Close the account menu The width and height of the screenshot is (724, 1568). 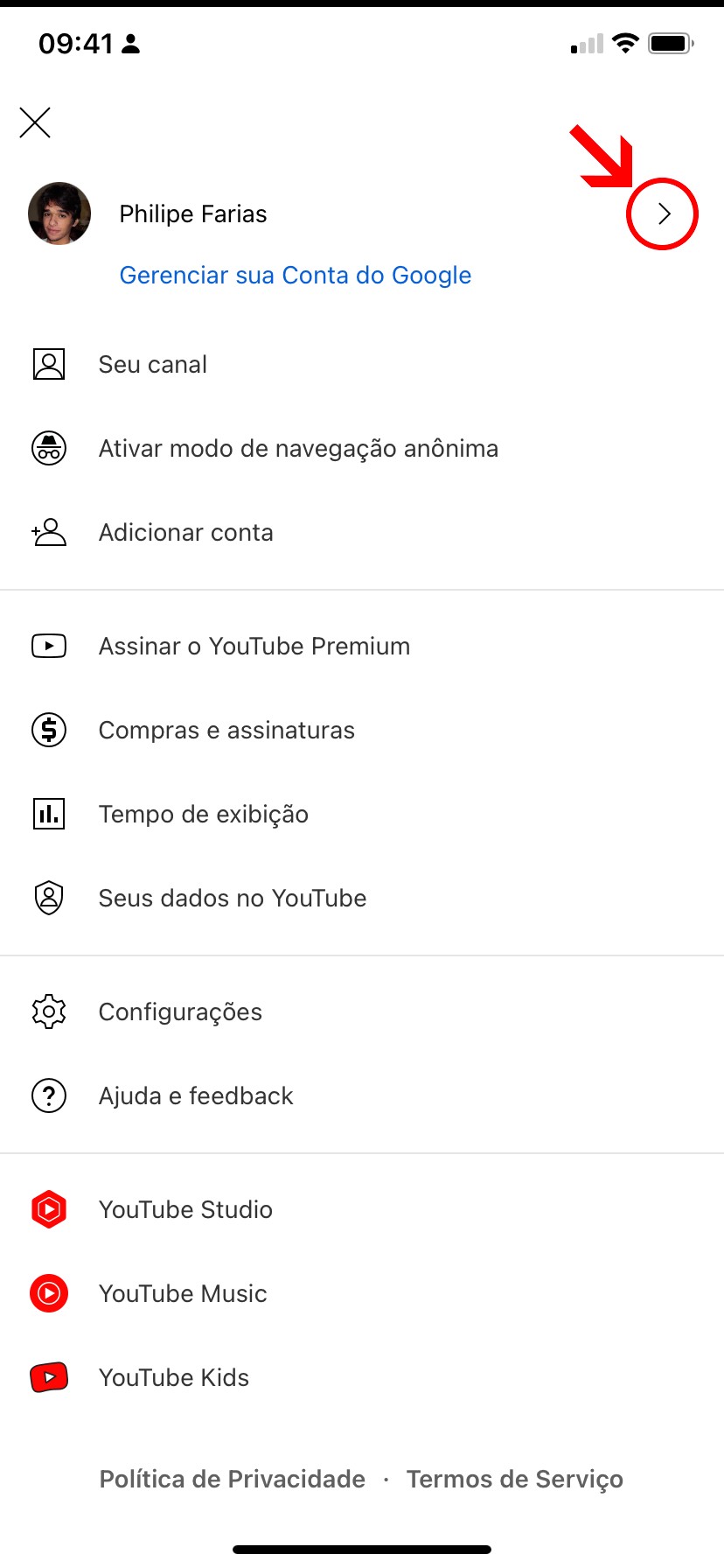[35, 122]
